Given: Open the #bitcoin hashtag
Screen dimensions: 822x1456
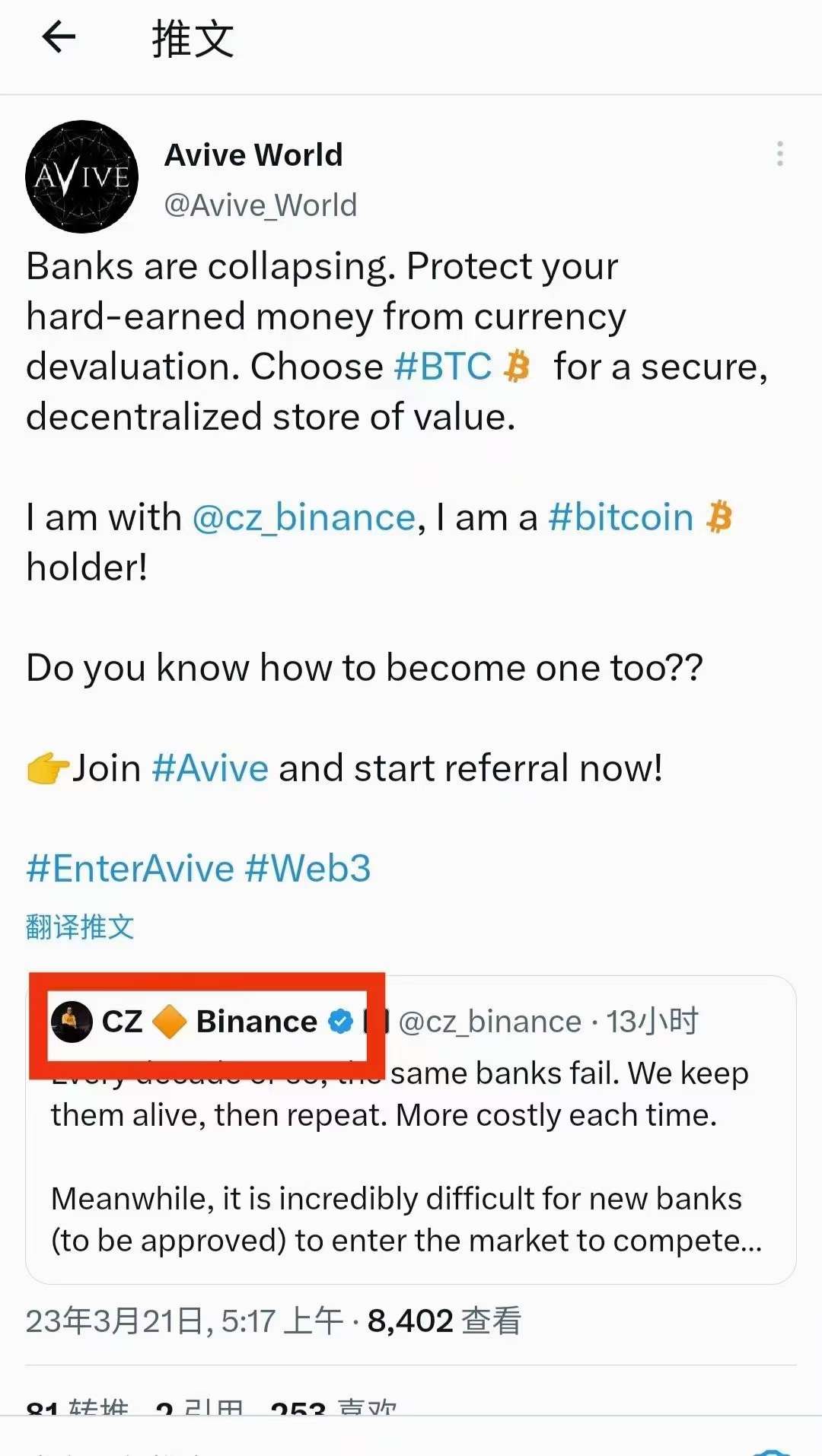Looking at the screenshot, I should click(x=620, y=517).
